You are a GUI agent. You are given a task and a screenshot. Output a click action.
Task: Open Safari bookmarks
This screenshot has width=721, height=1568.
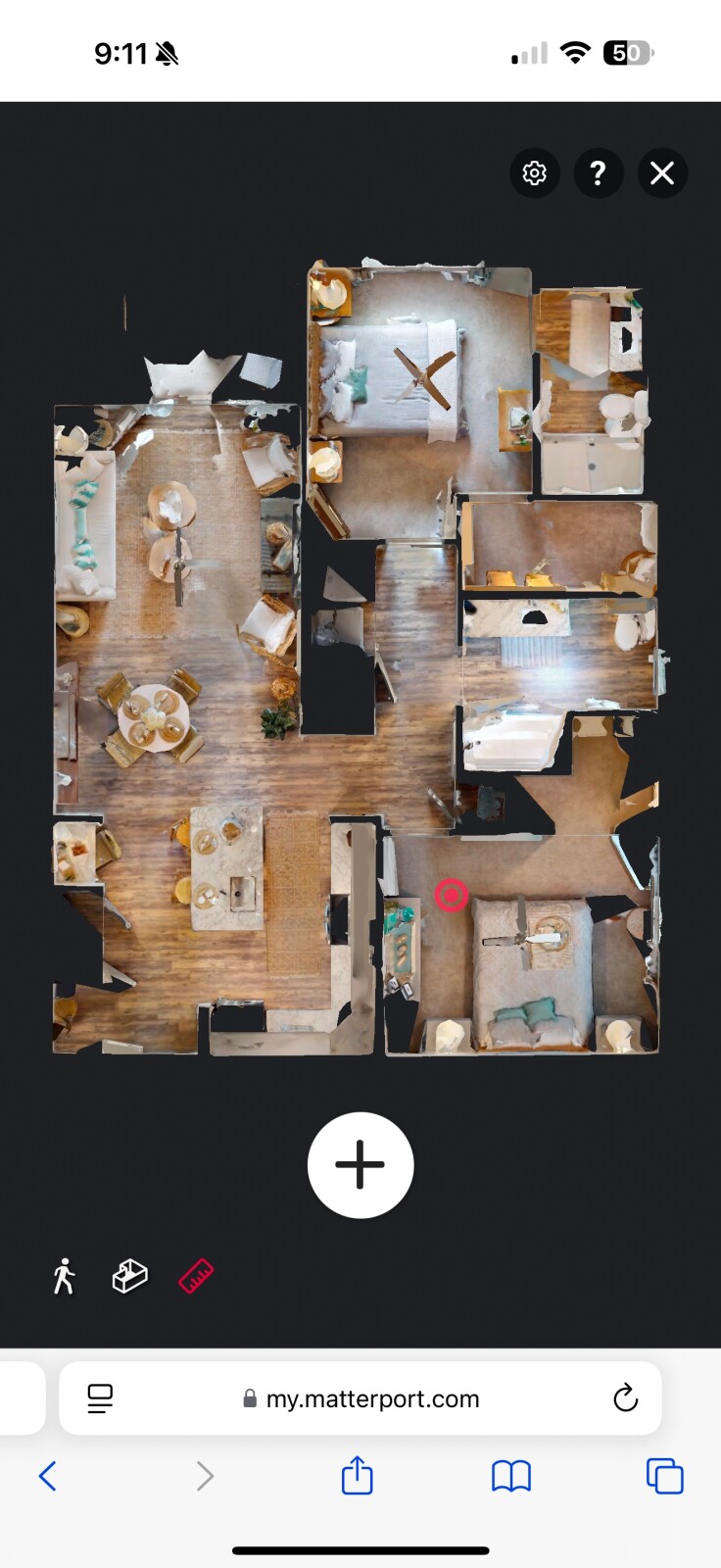click(x=510, y=1476)
